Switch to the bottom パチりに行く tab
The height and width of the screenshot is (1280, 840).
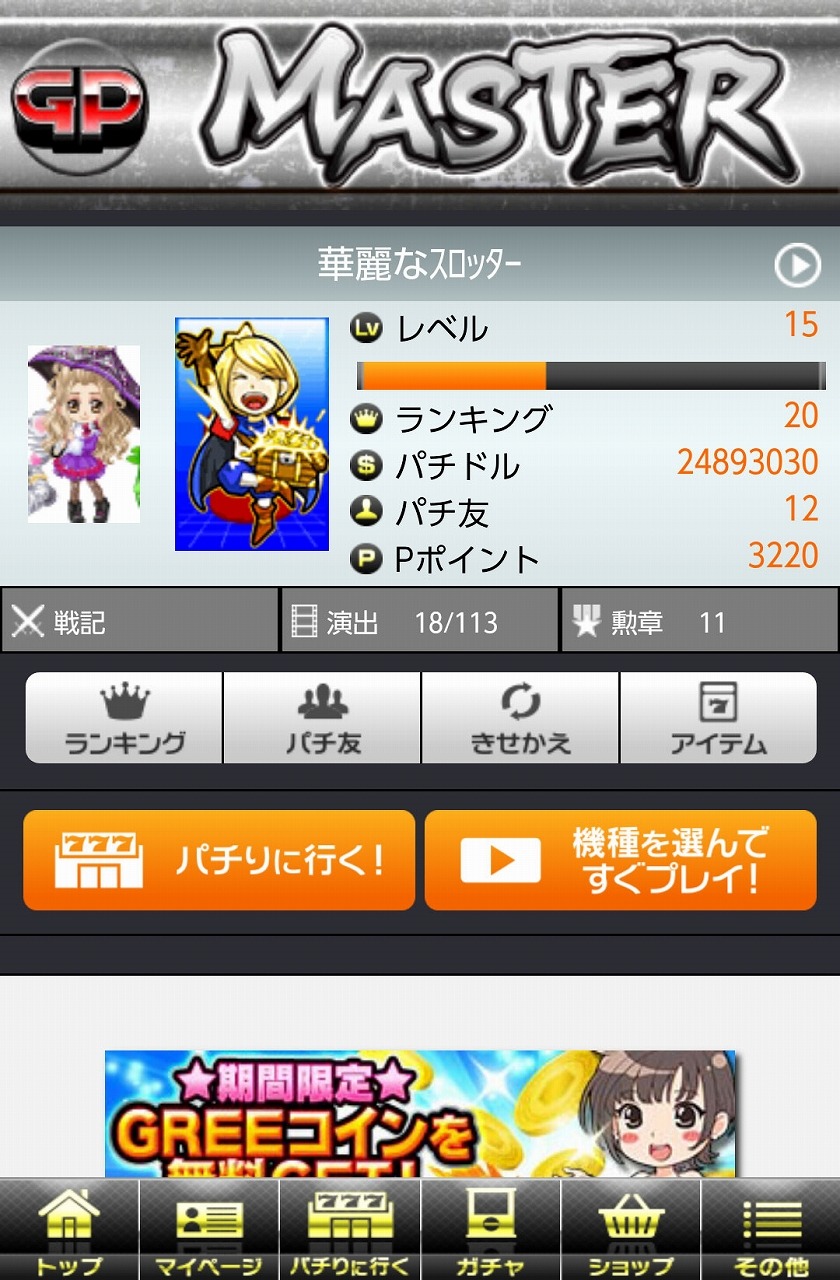click(350, 1230)
